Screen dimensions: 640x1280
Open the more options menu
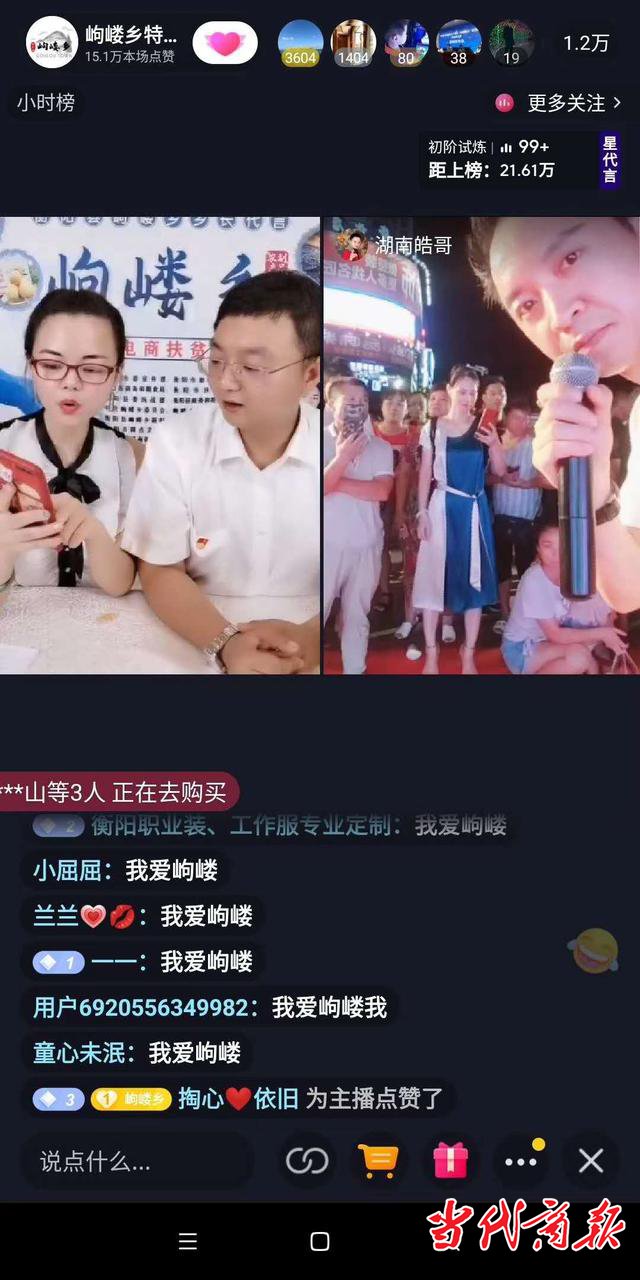pos(521,1161)
